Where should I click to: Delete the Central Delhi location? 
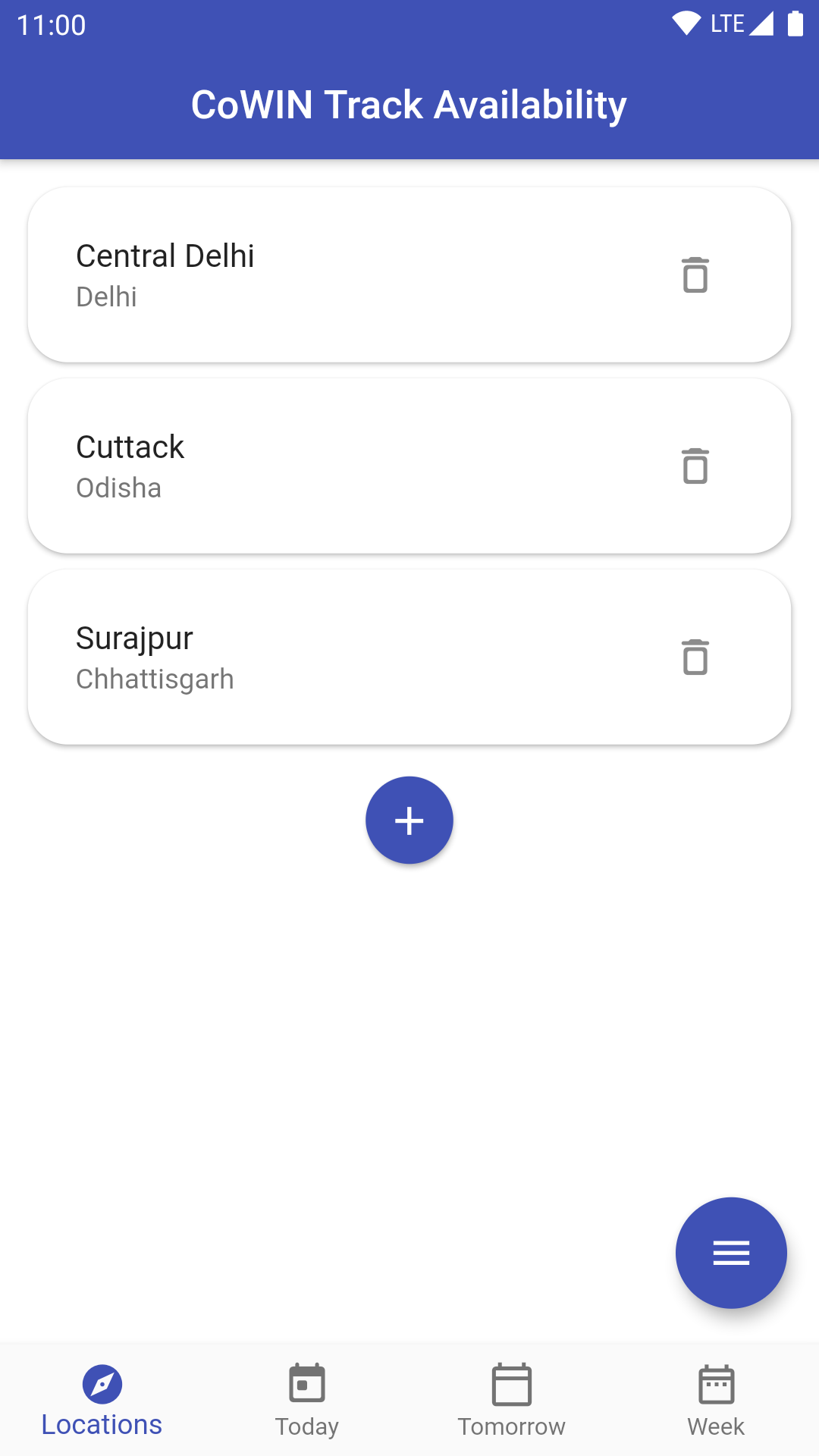(x=695, y=275)
